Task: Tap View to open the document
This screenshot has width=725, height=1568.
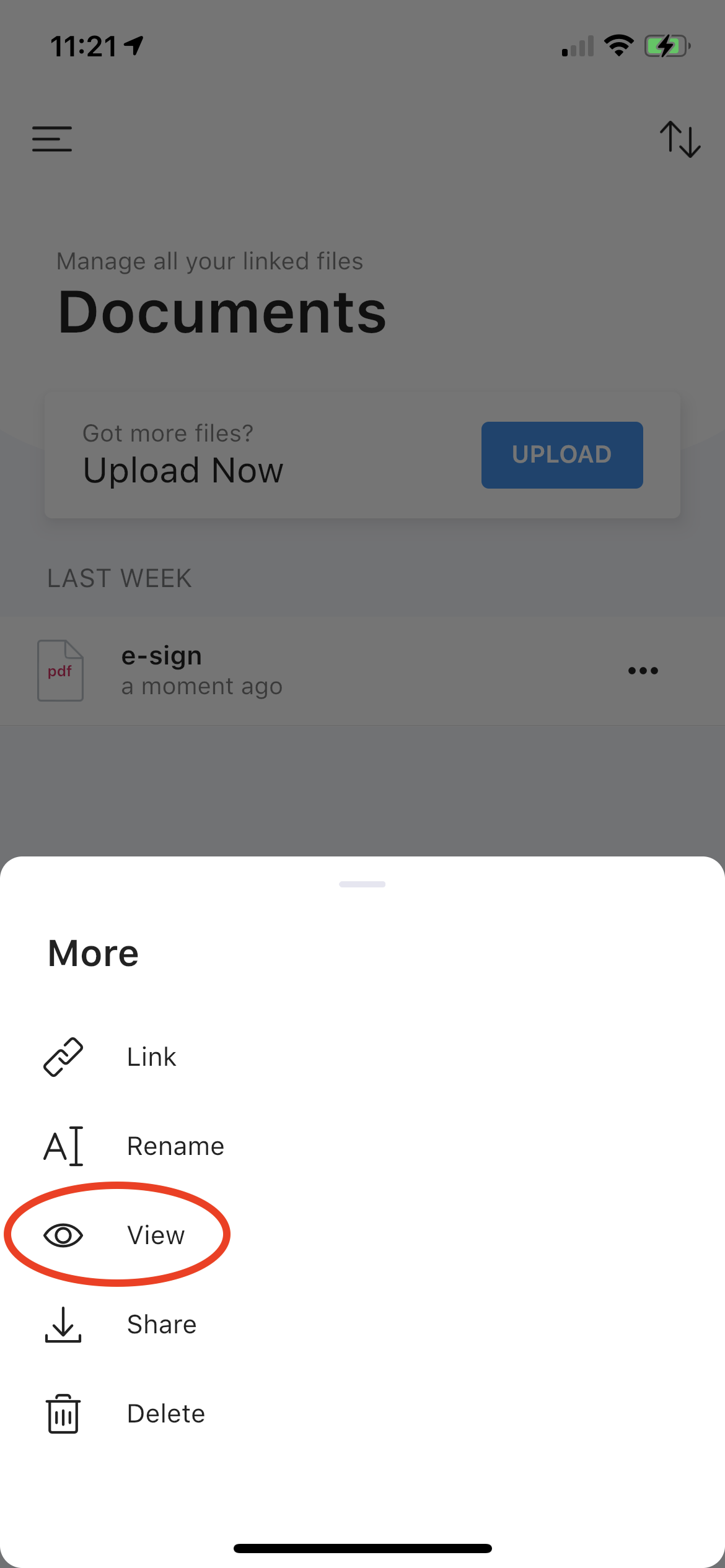Action: (362, 1235)
